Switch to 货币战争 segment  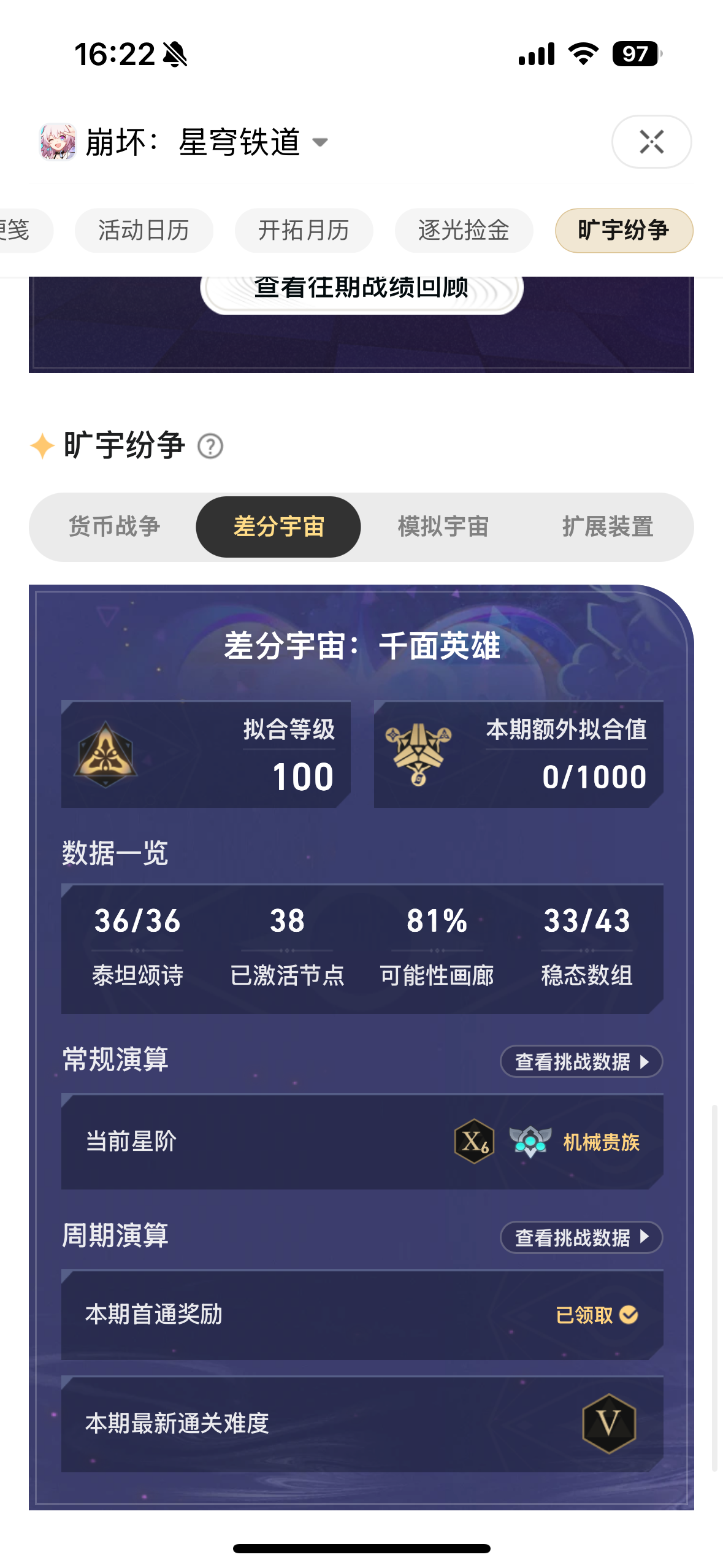(x=114, y=527)
